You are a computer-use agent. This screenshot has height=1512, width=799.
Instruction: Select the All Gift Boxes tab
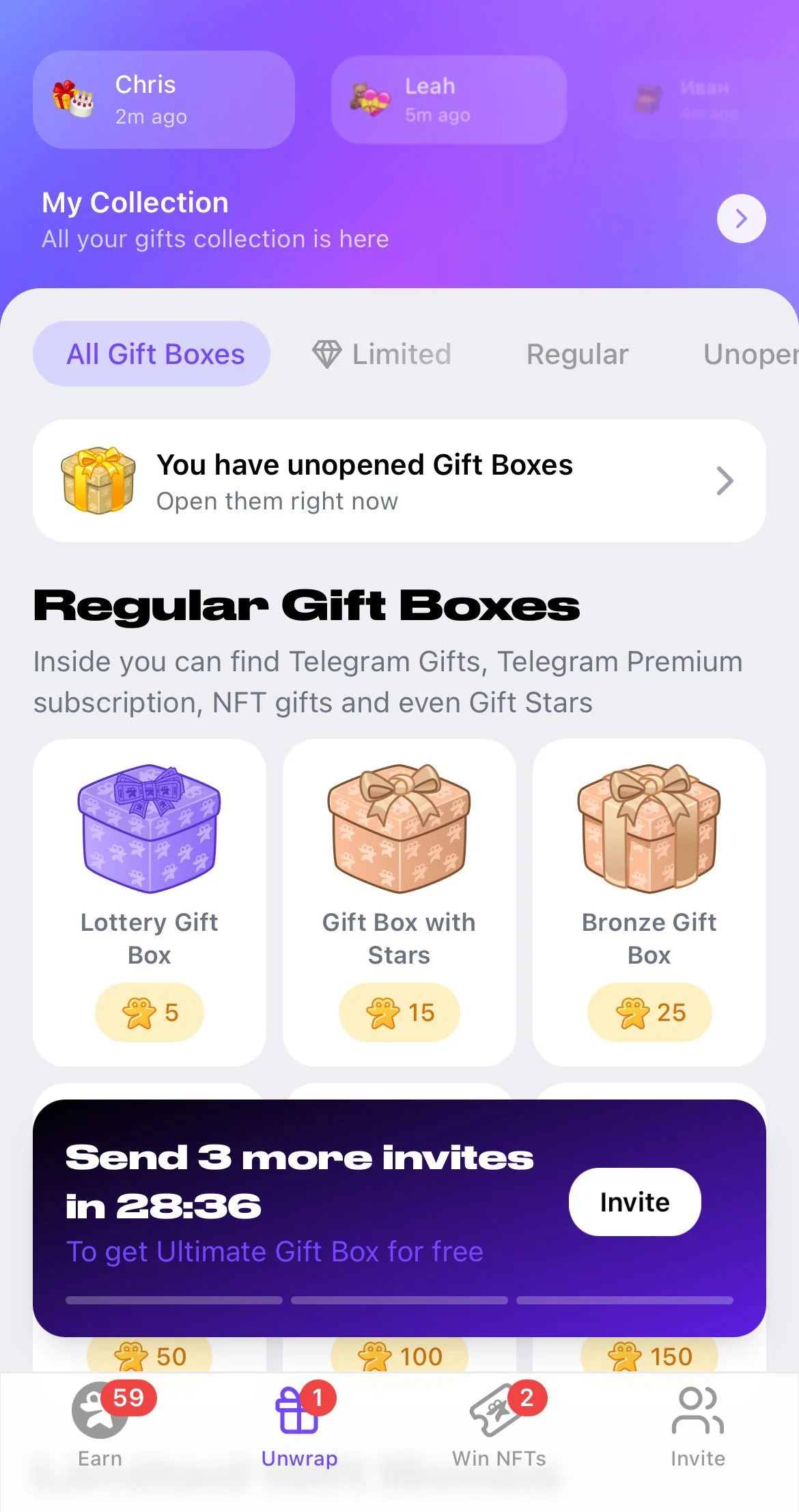point(152,354)
